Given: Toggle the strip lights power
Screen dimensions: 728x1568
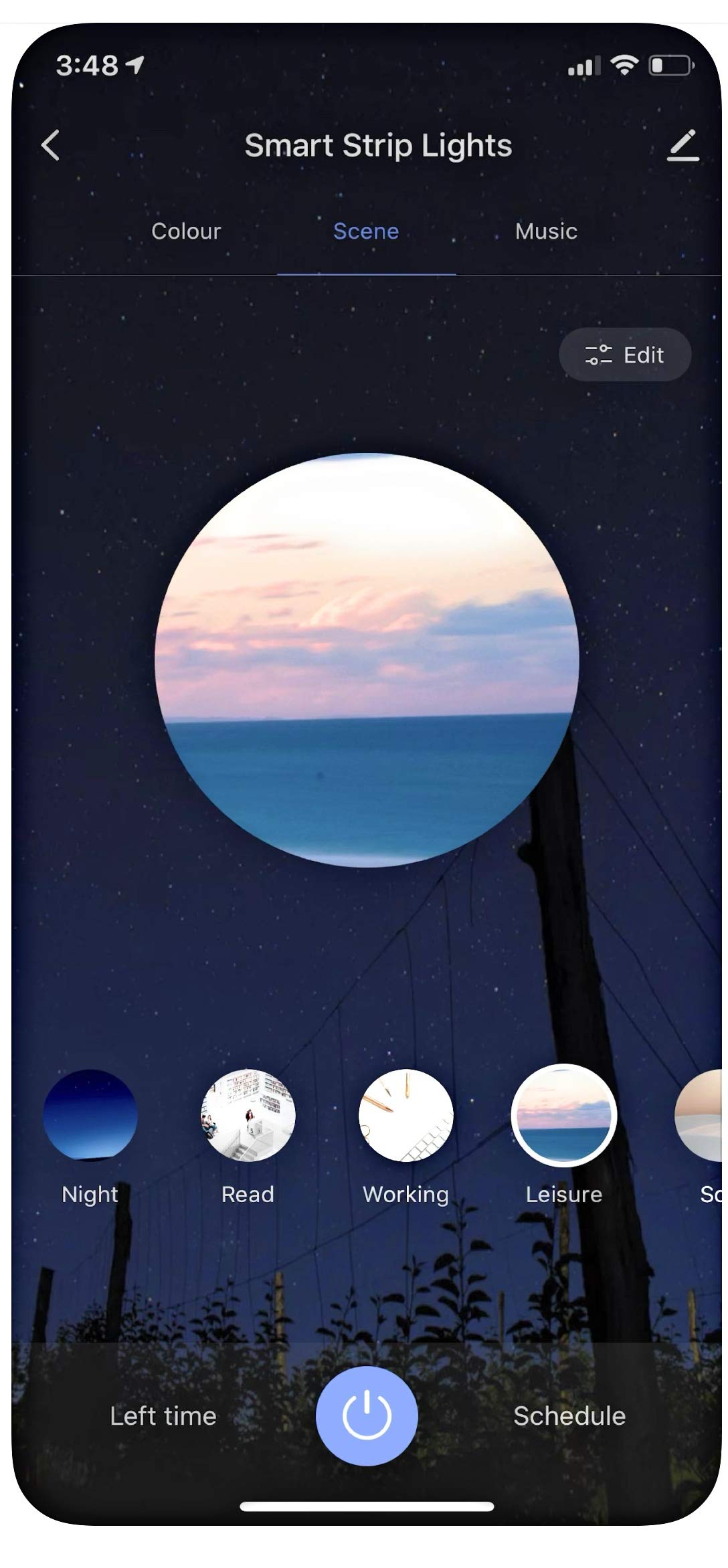Looking at the screenshot, I should click(x=367, y=1415).
